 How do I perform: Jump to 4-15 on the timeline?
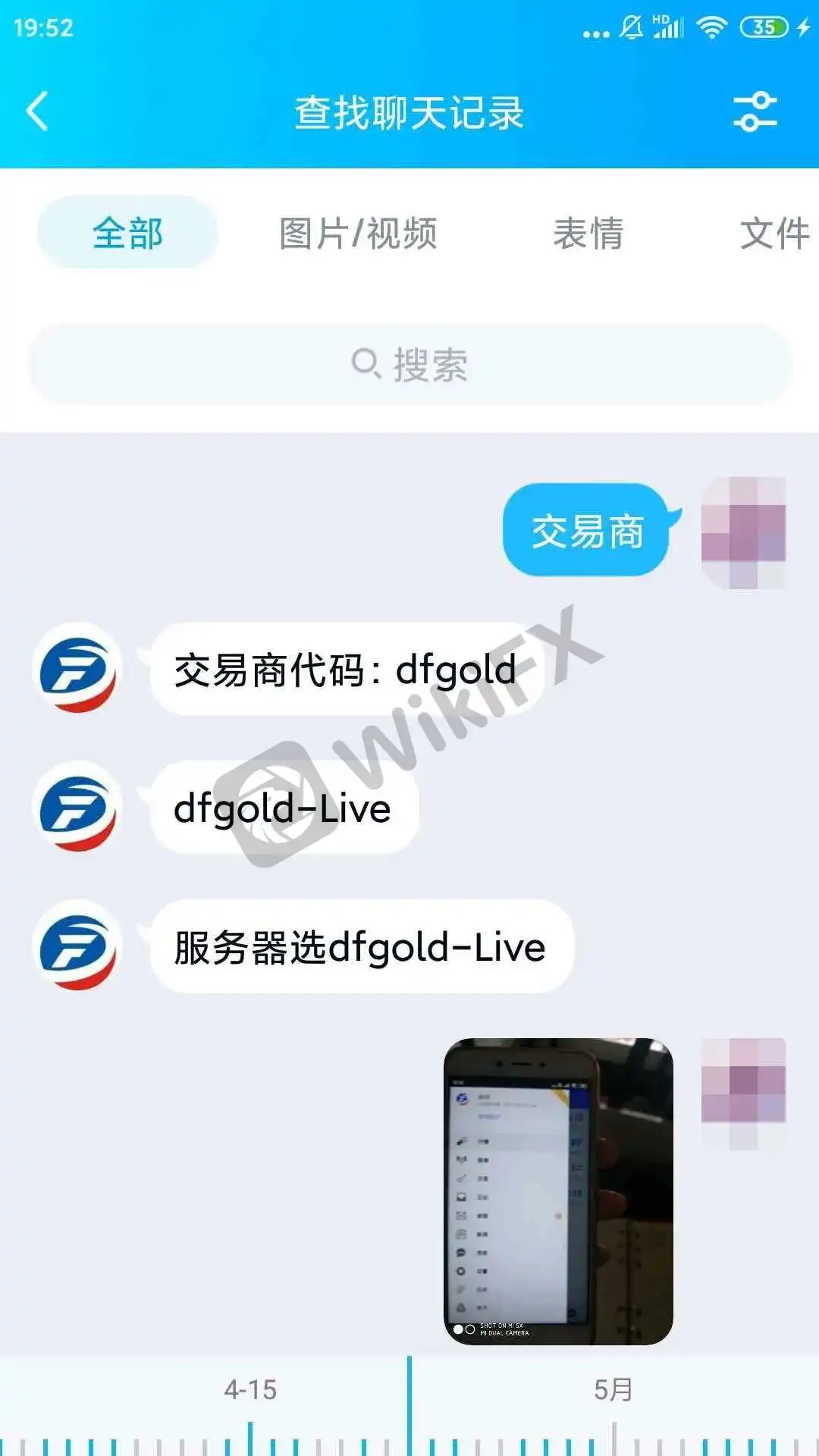(x=250, y=1390)
